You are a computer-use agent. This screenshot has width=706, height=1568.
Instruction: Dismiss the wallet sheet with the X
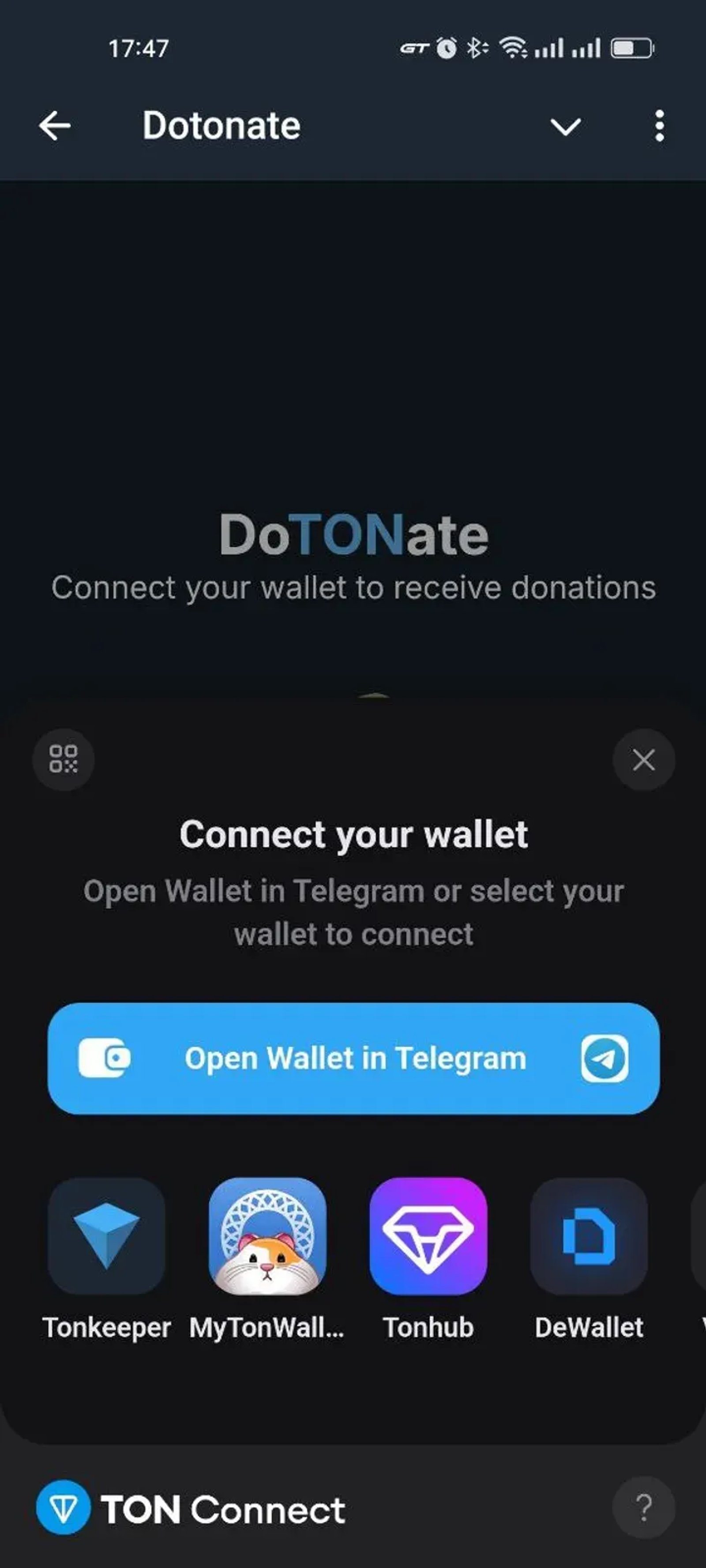pyautogui.click(x=643, y=760)
